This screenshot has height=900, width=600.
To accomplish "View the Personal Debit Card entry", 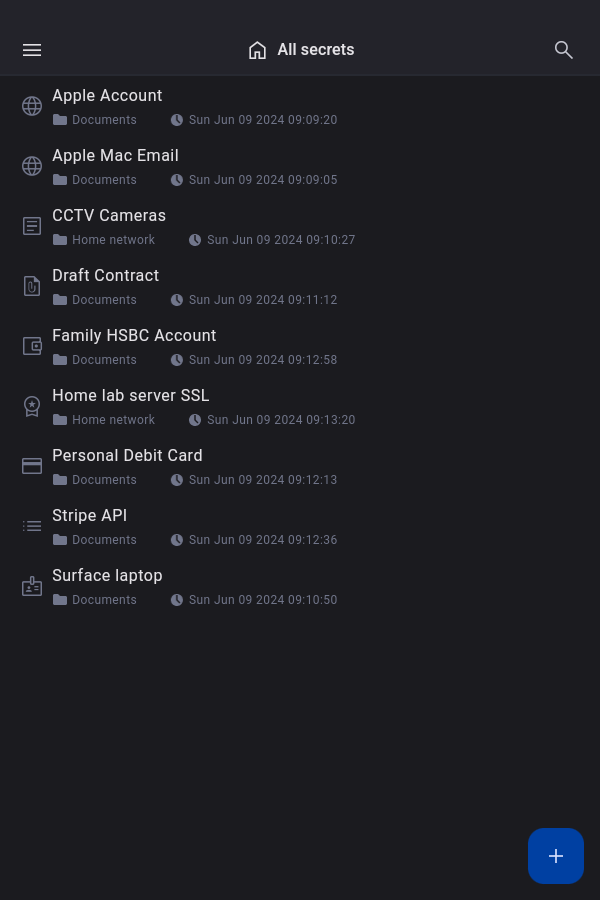I will click(127, 456).
